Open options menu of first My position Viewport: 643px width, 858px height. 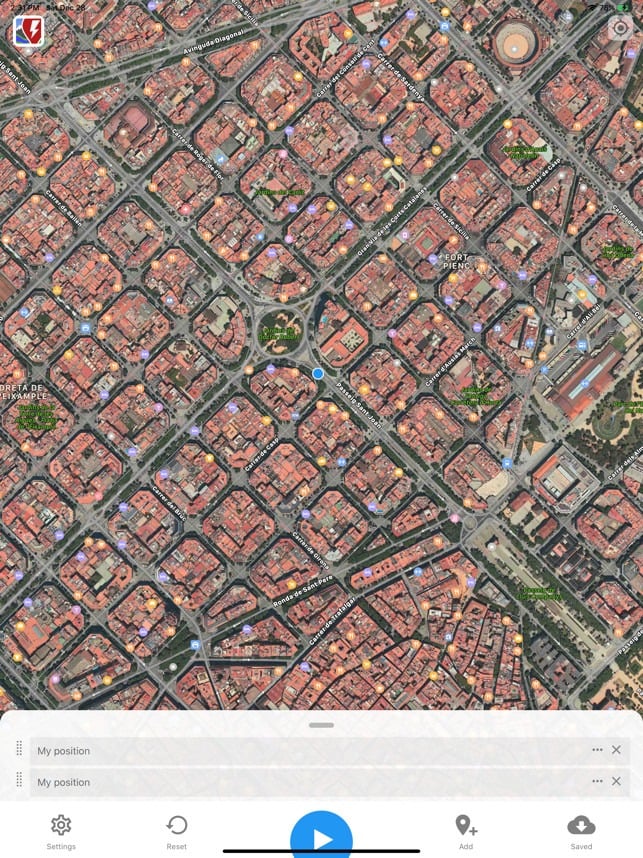click(597, 750)
